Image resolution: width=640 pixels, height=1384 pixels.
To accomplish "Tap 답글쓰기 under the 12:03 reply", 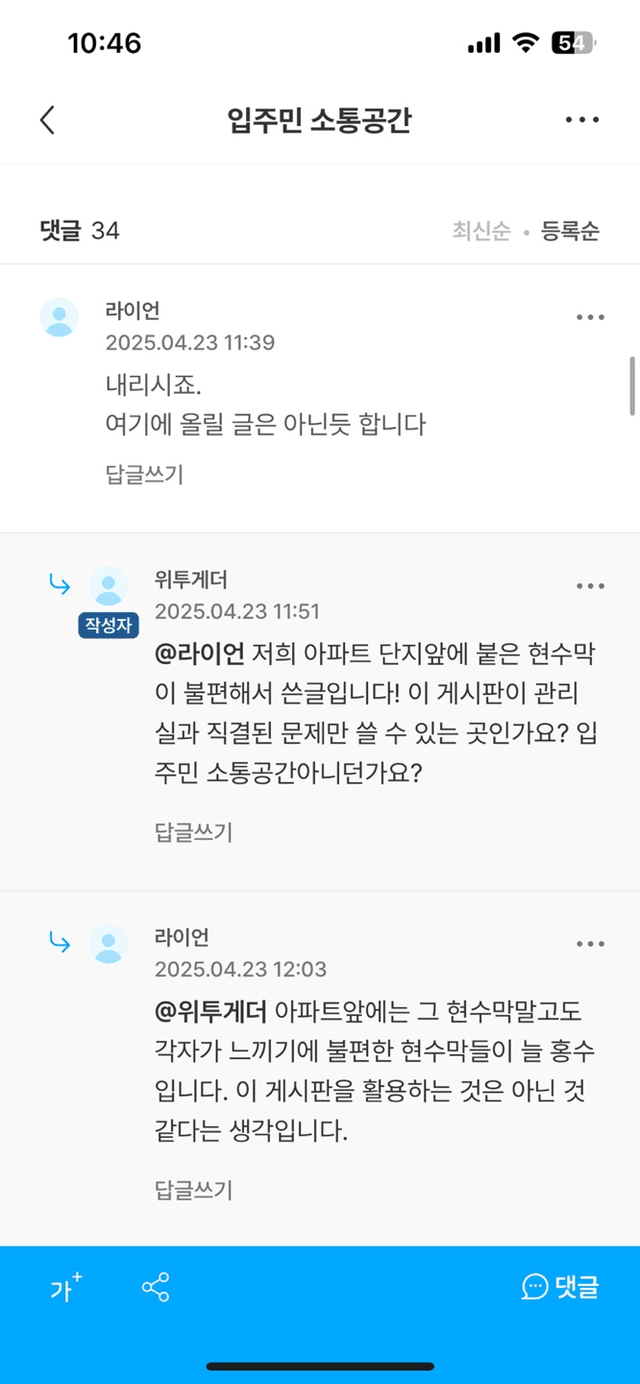I will coord(193,1190).
